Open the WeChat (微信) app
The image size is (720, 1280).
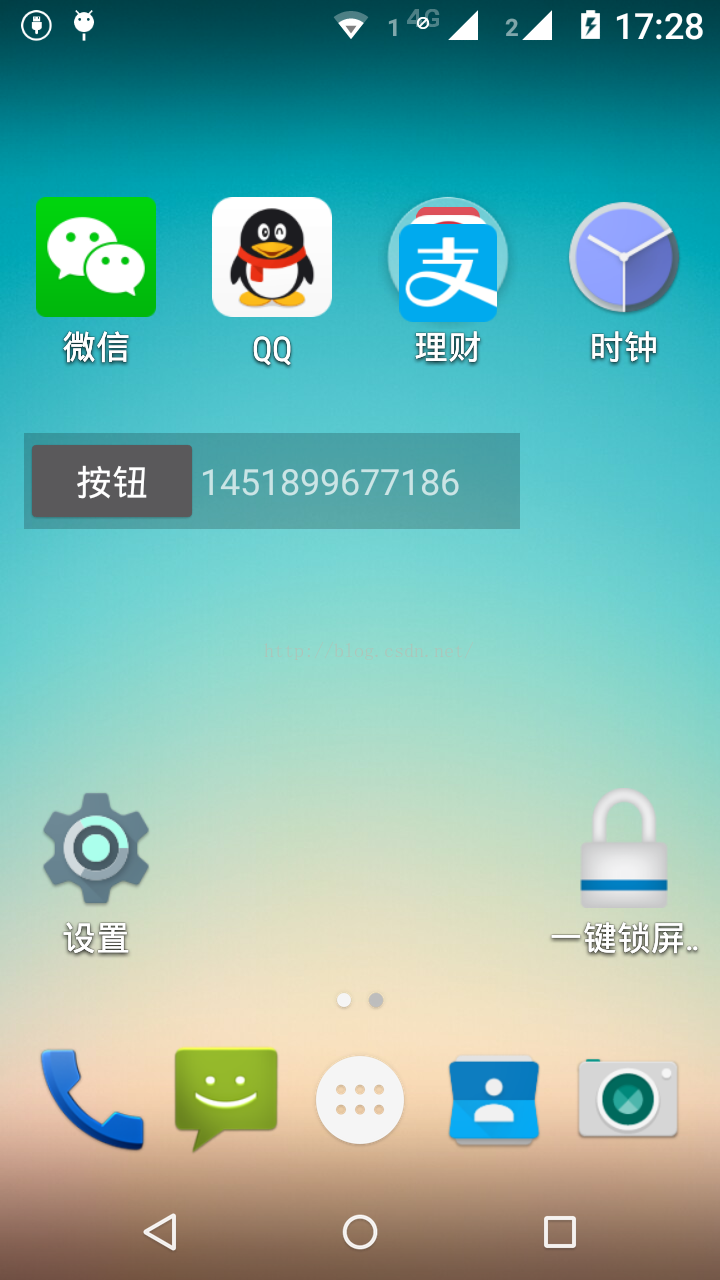point(96,257)
